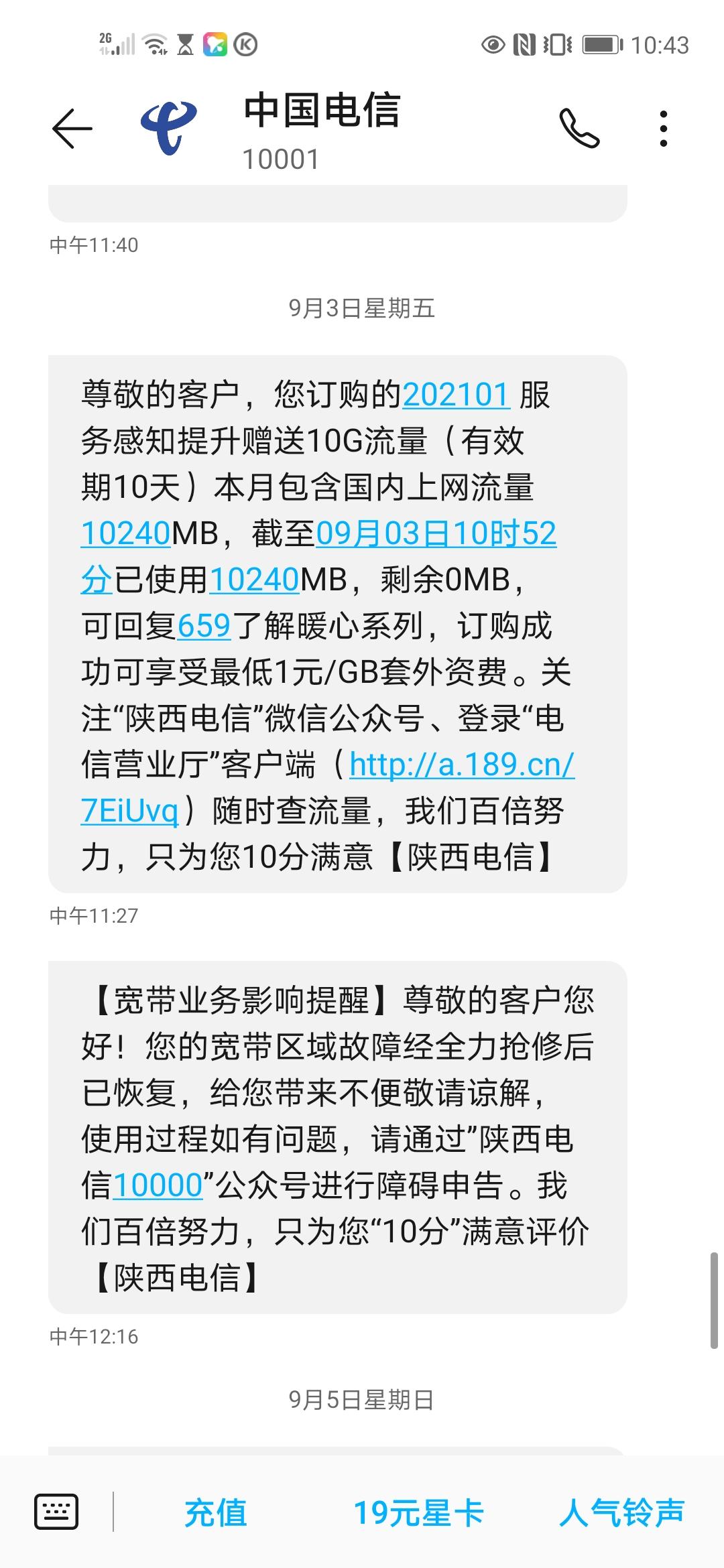The width and height of the screenshot is (724, 1568).
Task: Open the 充值 recharge menu
Action: coord(216,1512)
